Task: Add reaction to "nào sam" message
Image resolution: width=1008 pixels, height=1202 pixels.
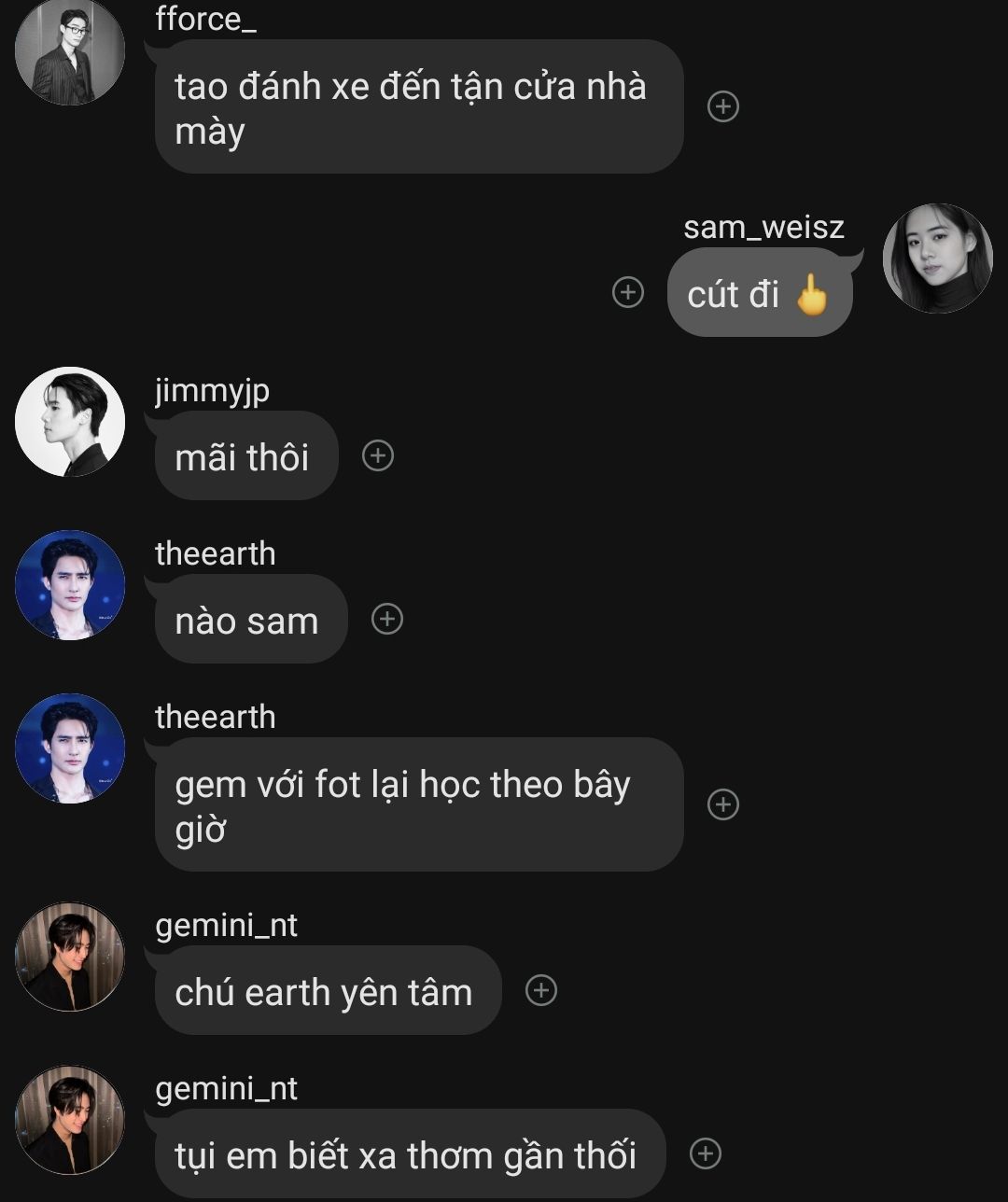Action: [387, 619]
